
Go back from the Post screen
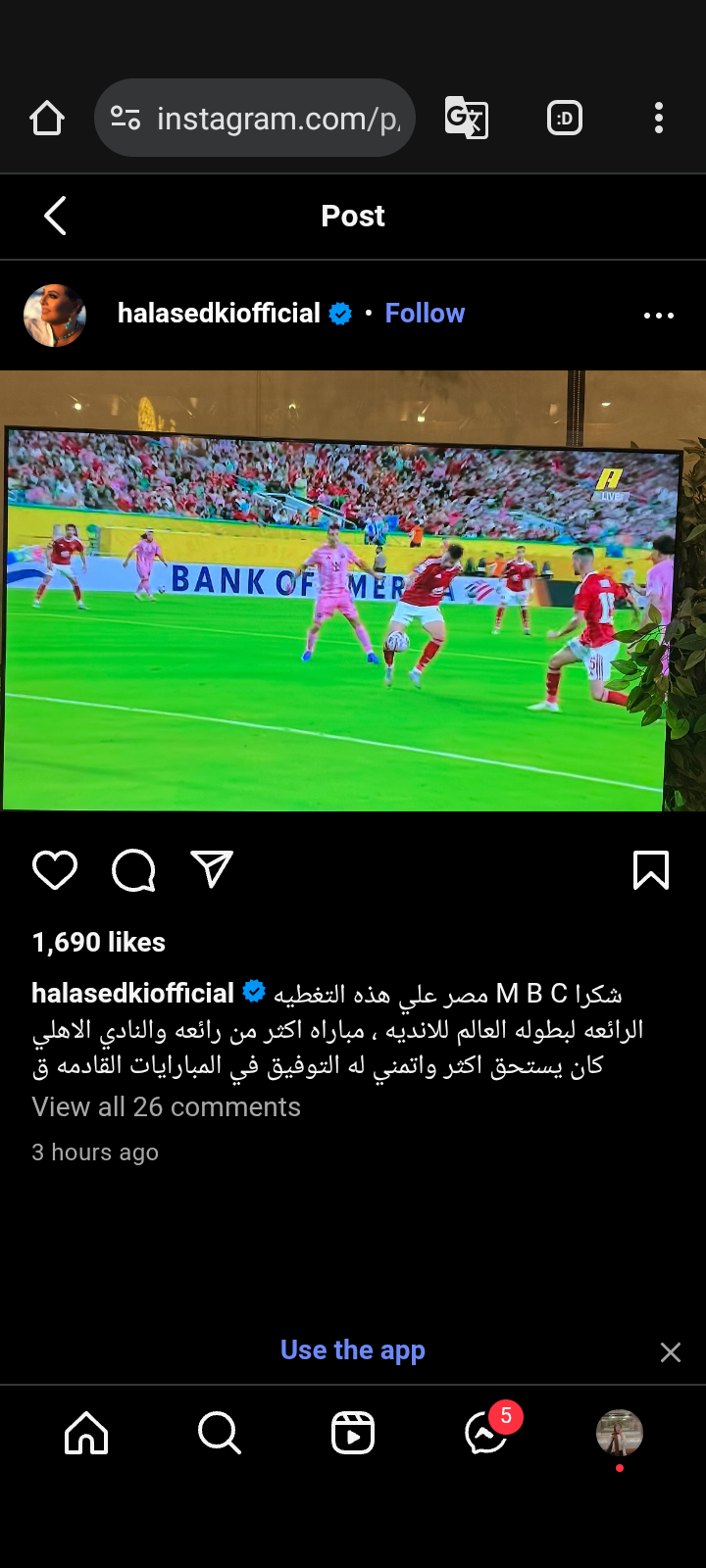56,216
